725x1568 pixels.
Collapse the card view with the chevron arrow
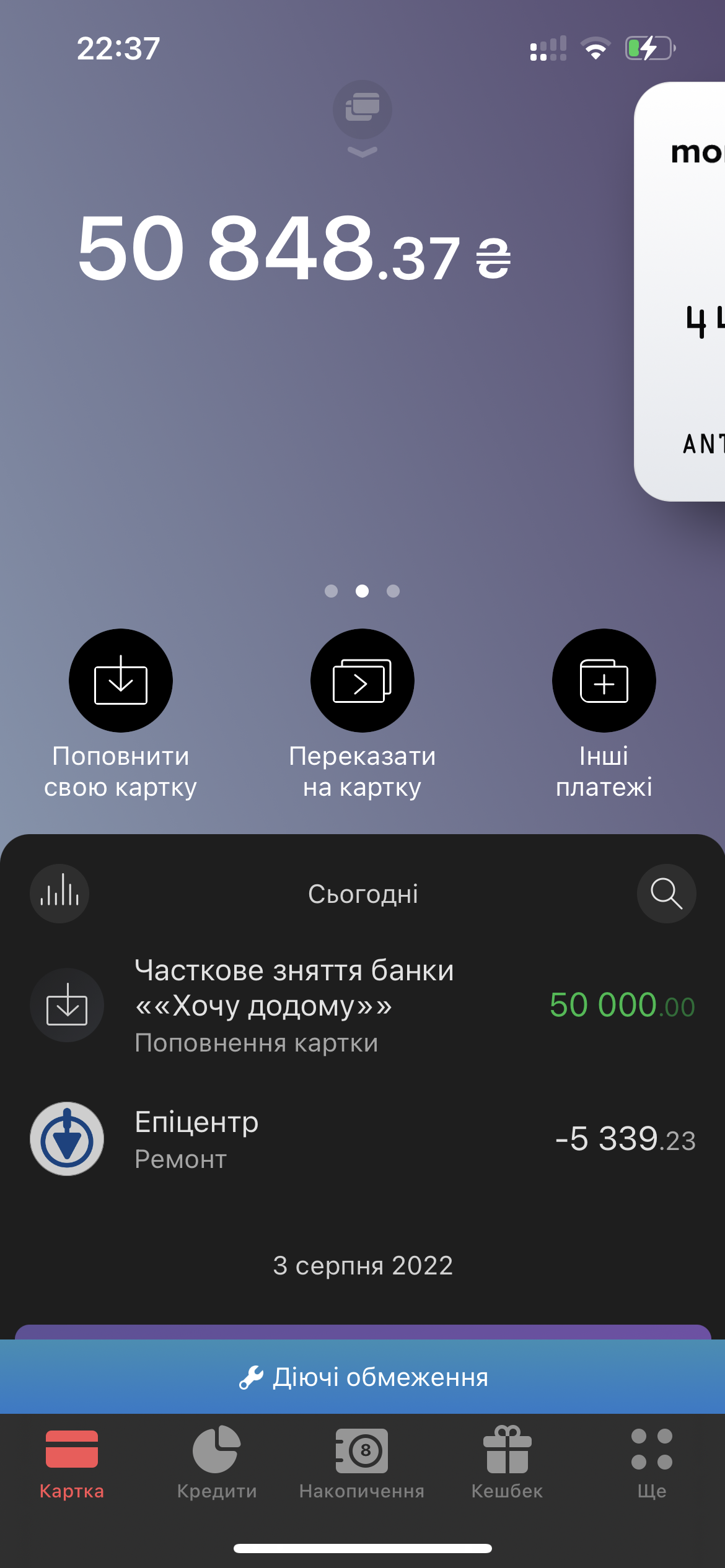click(362, 152)
